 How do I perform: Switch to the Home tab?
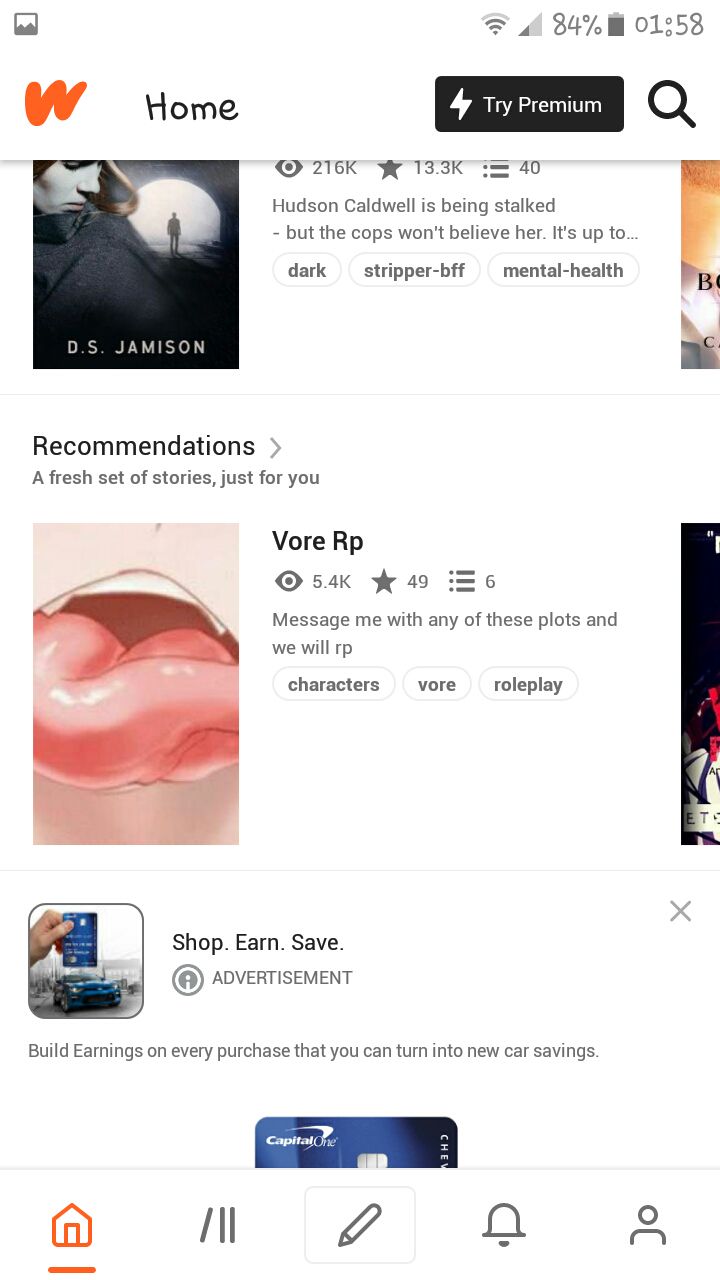(x=72, y=1225)
